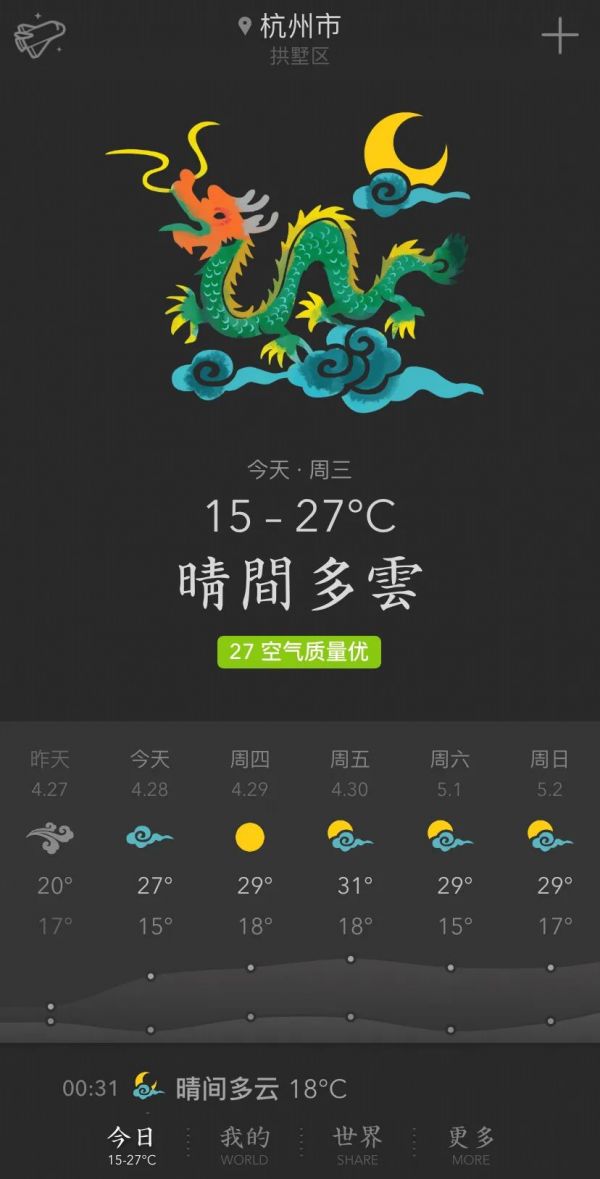
Task: Open the 空气质量优 air quality badge
Action: pos(299,652)
